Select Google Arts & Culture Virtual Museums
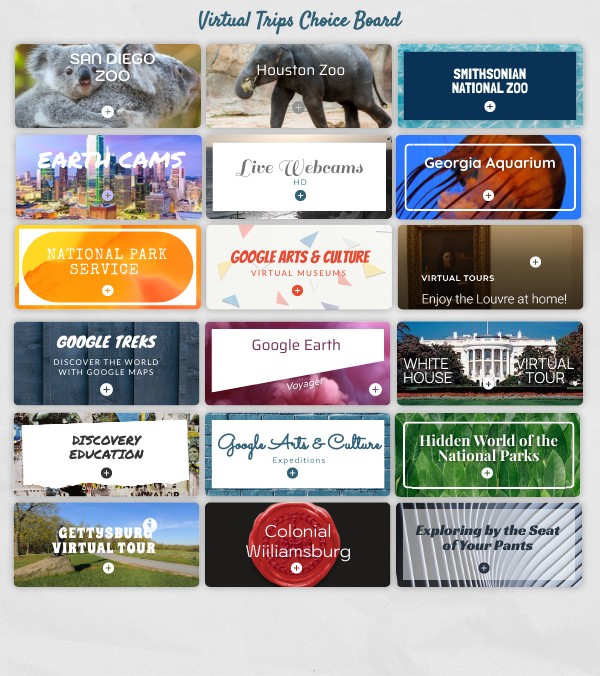 [x=298, y=267]
